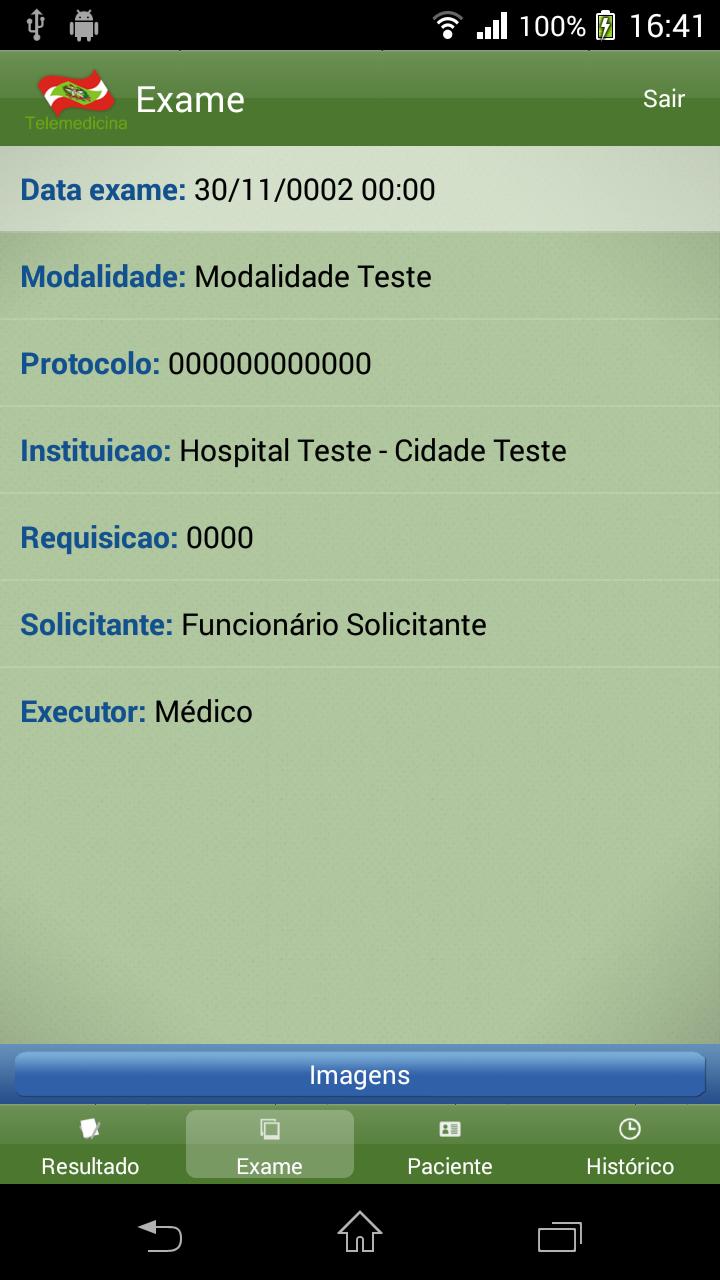This screenshot has width=720, height=1280.
Task: Tap the Histórico clock icon
Action: pyautogui.click(x=630, y=1128)
